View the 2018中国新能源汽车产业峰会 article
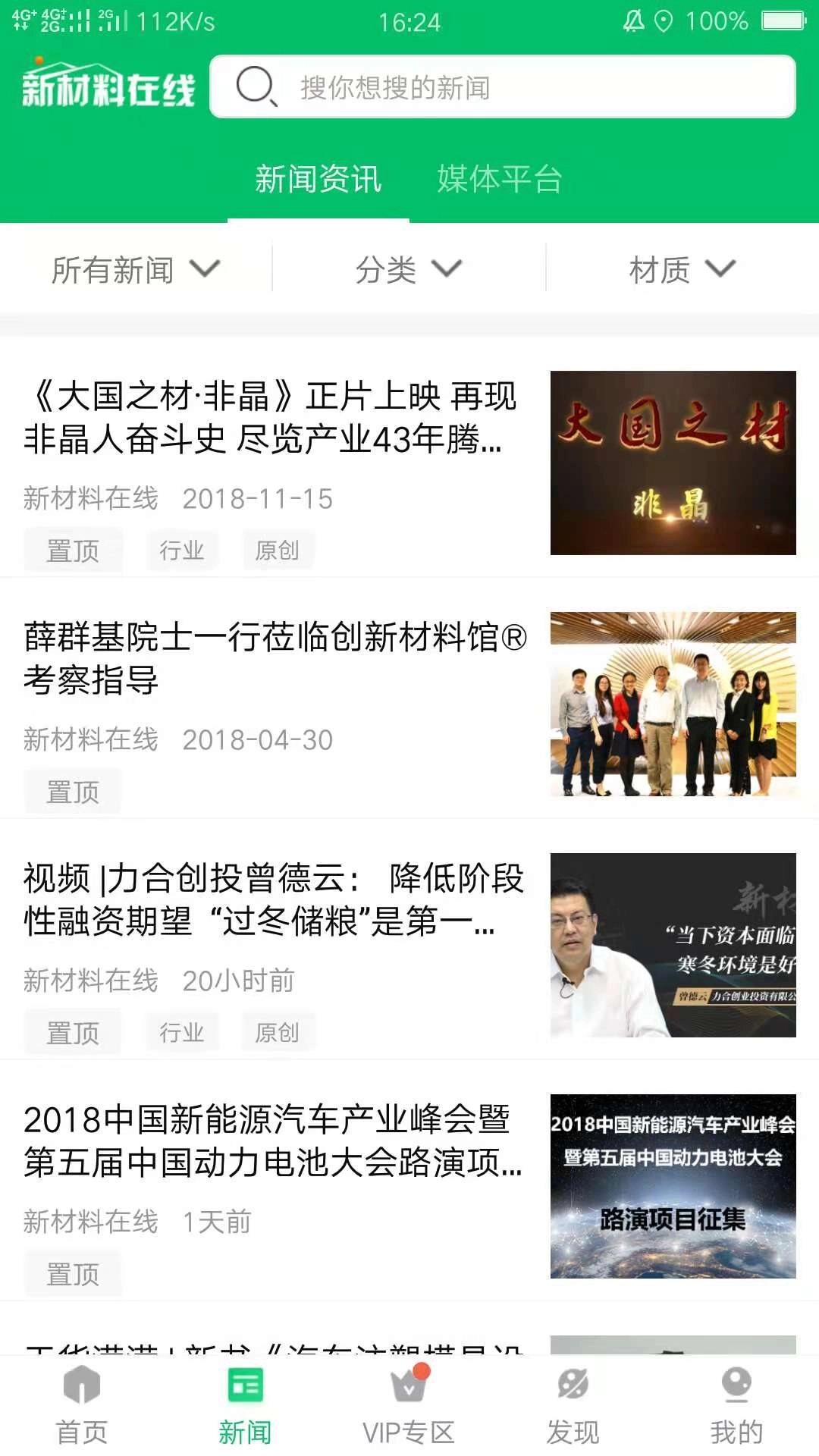The image size is (819, 1456). [273, 1141]
